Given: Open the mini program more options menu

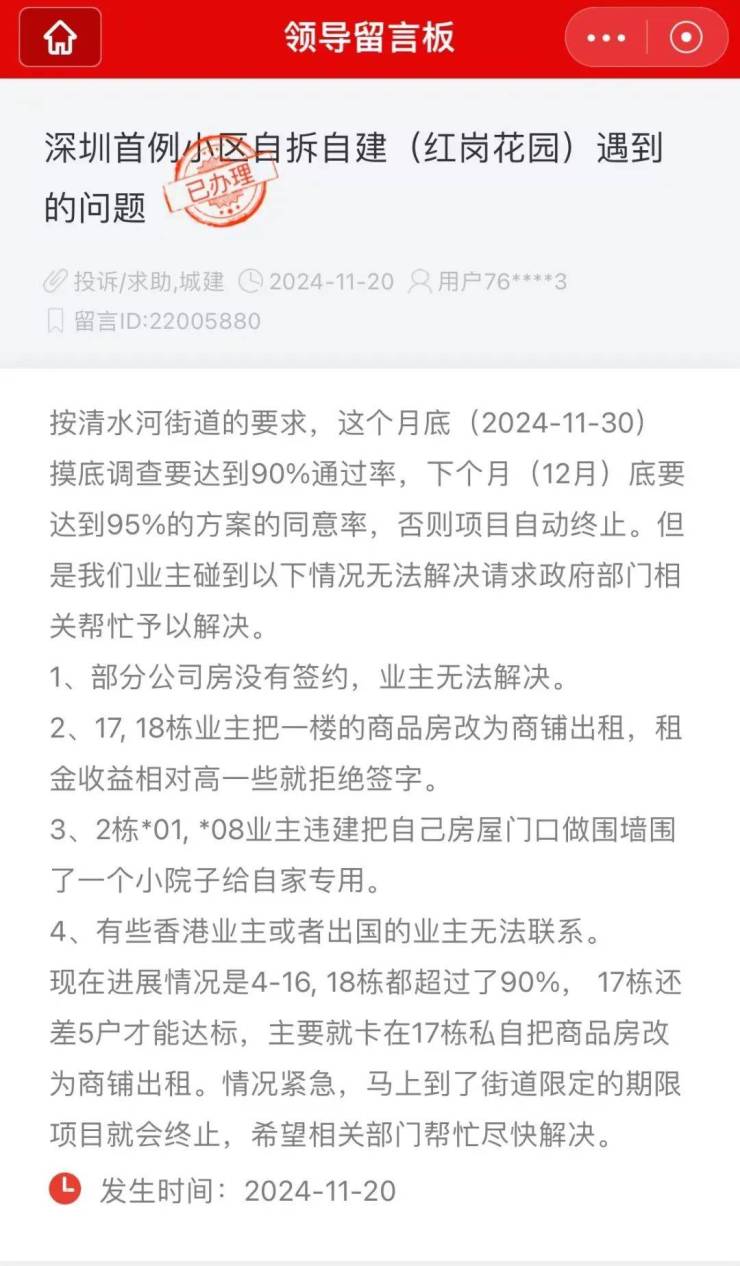Looking at the screenshot, I should tap(606, 38).
